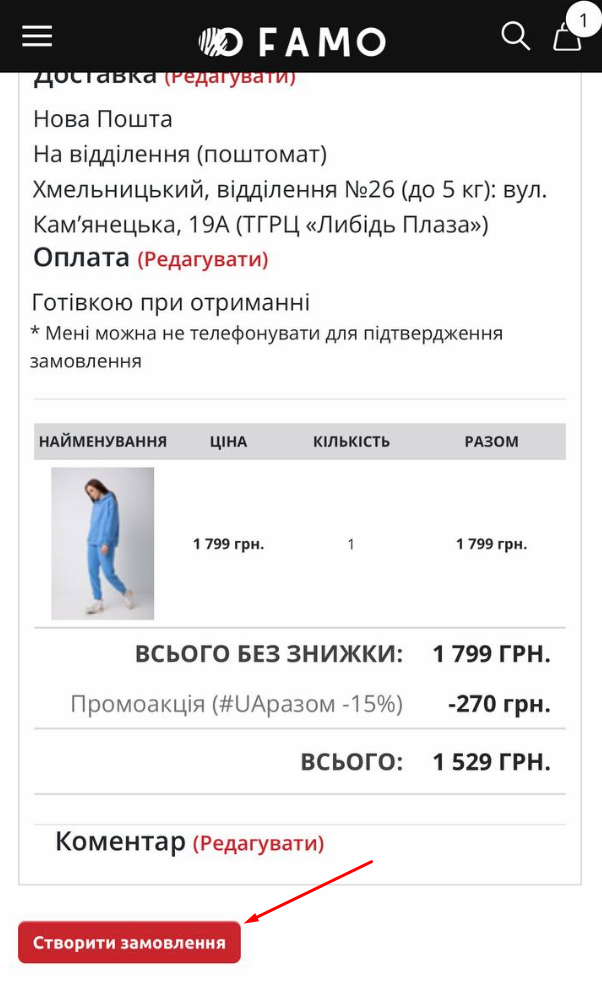This screenshot has width=602, height=999.
Task: Edit the order comment next to Коментар
Action: pyautogui.click(x=258, y=843)
